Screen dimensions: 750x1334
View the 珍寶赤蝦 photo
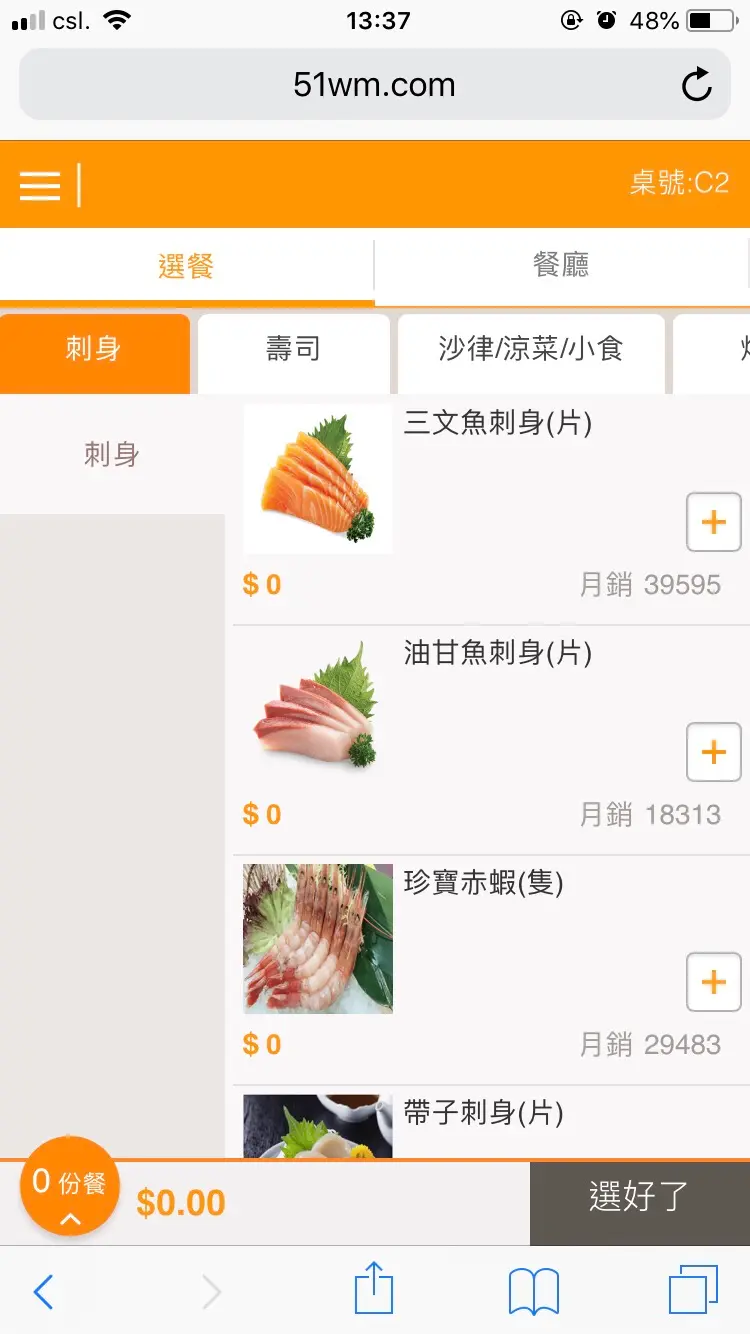coord(318,939)
